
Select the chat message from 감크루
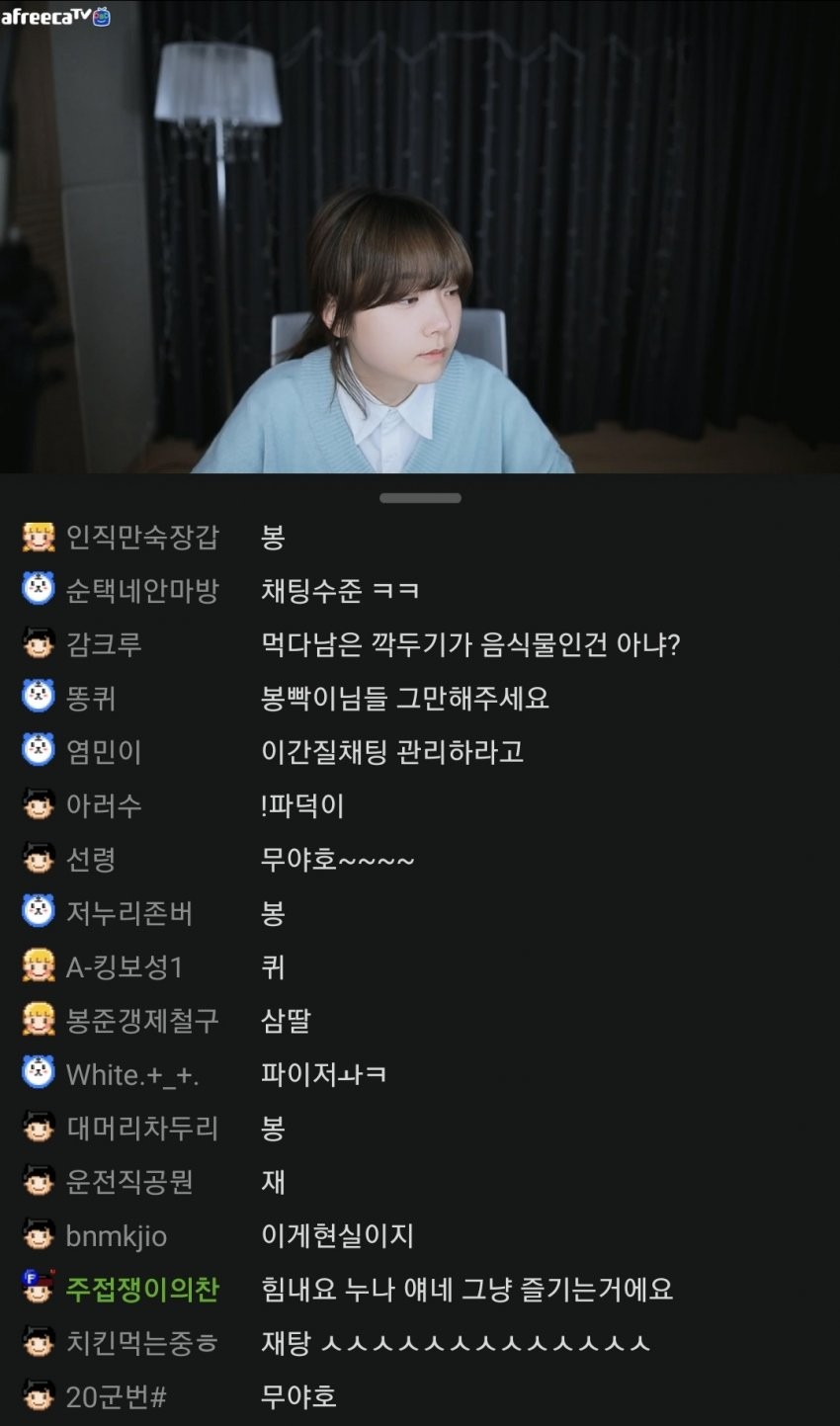pyautogui.click(x=470, y=645)
